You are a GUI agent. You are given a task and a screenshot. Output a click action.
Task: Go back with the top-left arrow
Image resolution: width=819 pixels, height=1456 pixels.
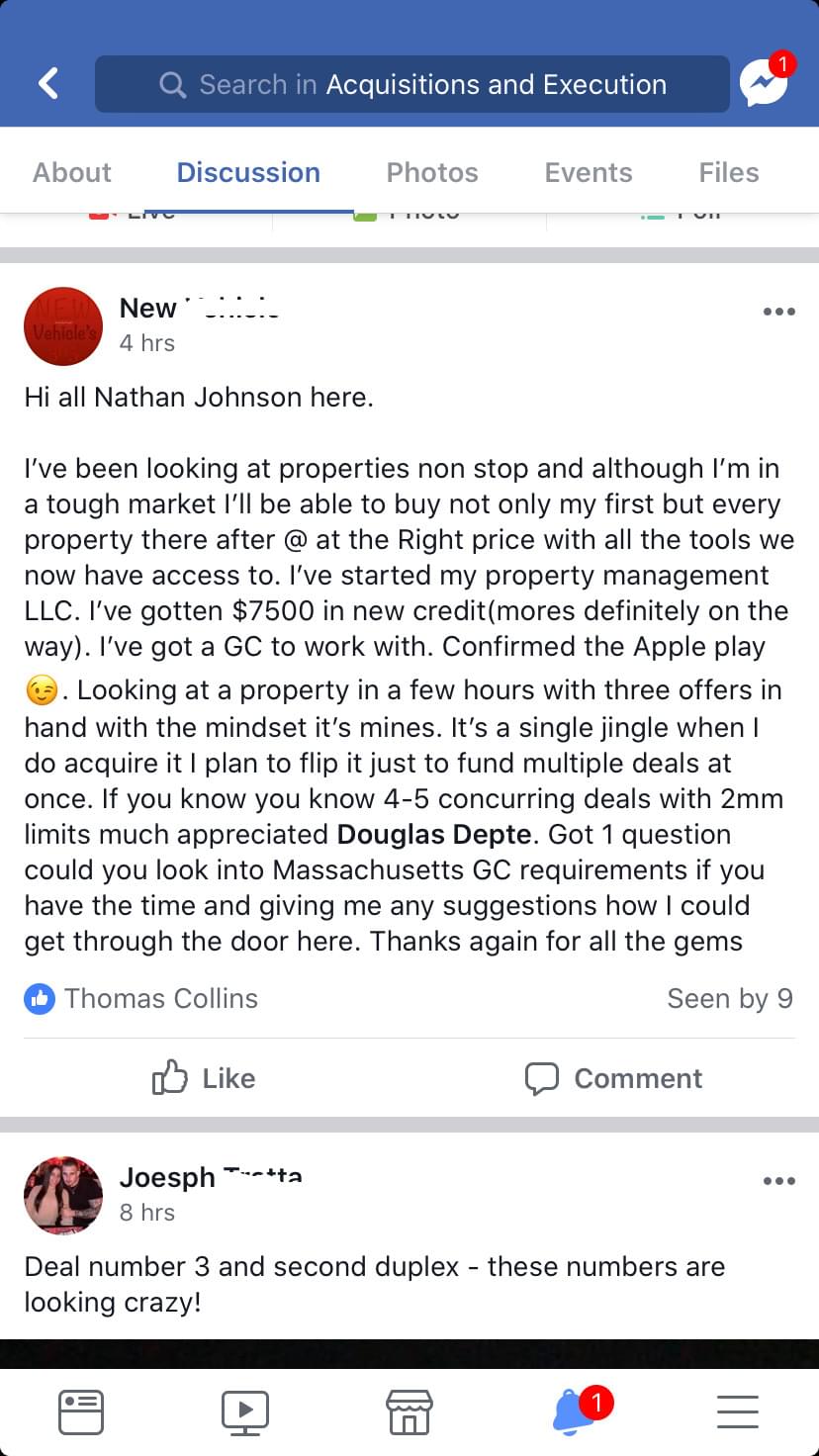tap(48, 84)
